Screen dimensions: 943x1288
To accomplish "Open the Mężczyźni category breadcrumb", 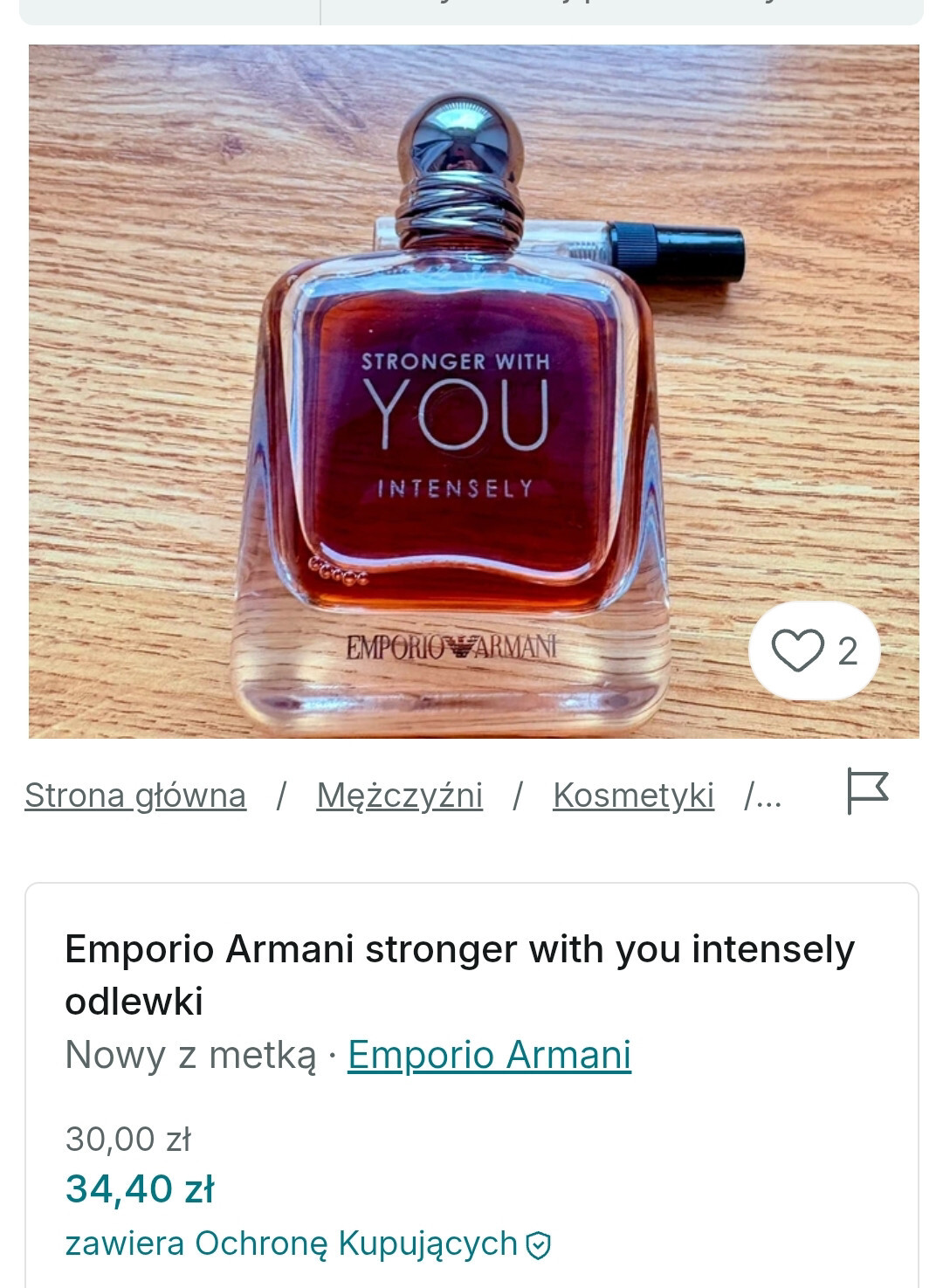I will 399,796.
